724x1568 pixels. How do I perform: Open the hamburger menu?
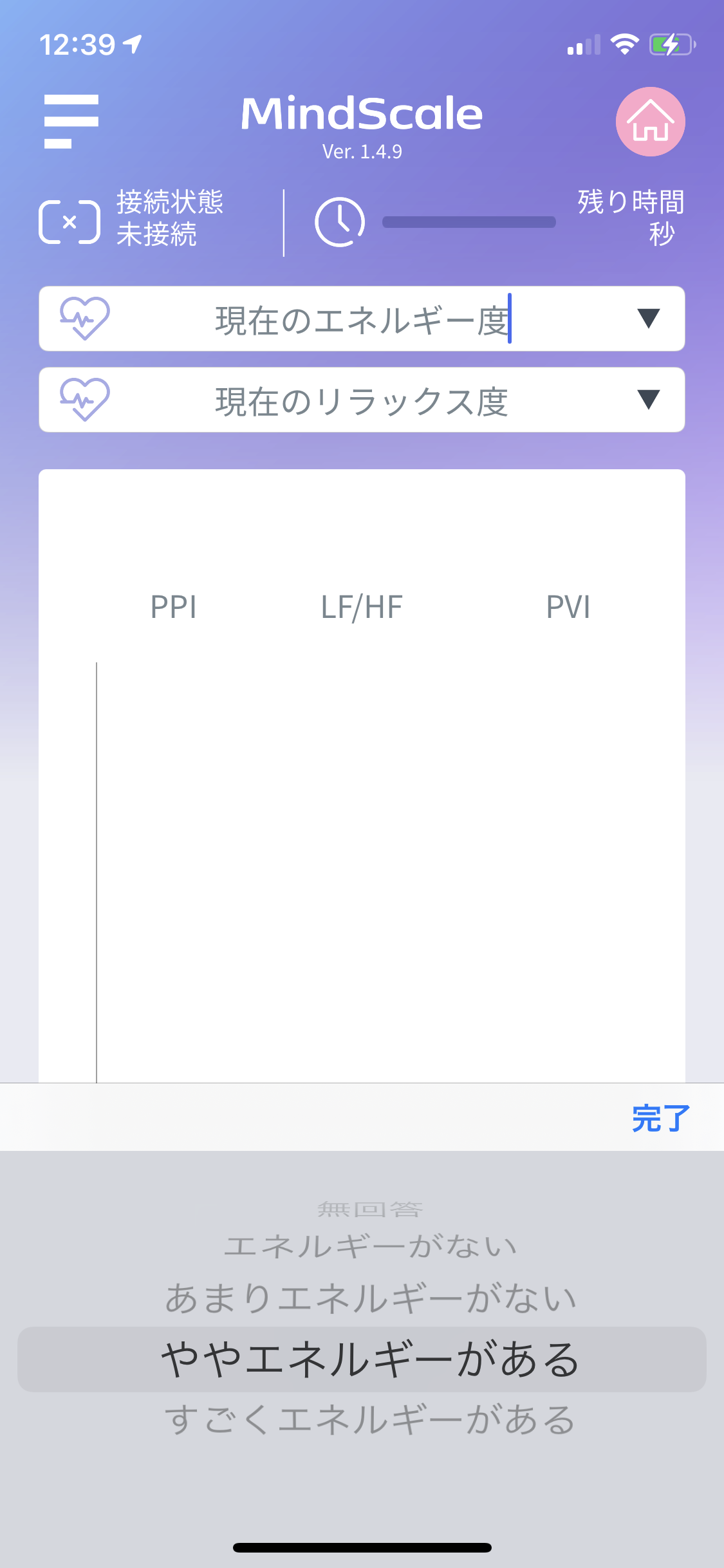click(71, 121)
